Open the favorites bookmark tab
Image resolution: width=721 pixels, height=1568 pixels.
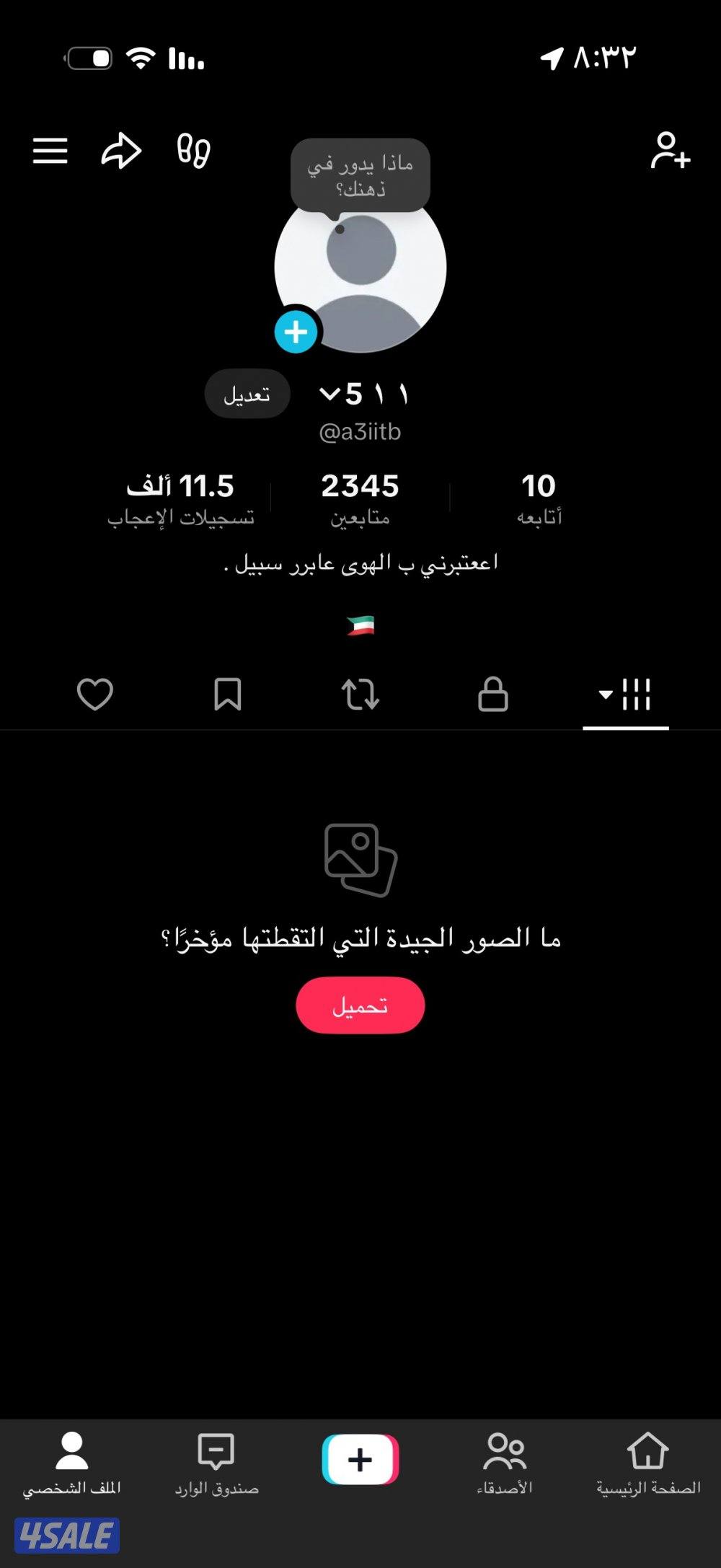point(228,695)
